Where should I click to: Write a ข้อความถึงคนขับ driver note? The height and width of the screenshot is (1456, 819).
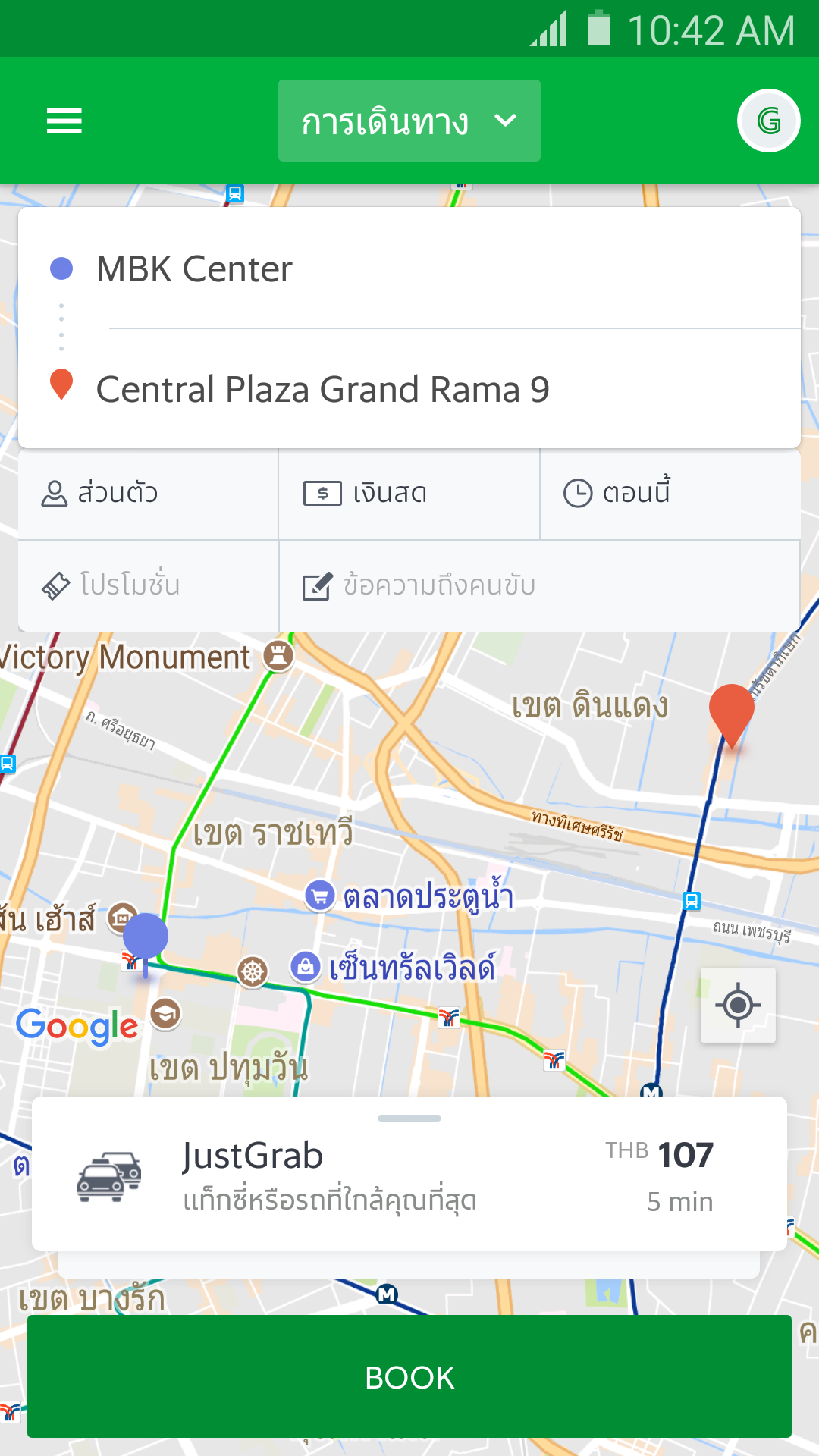click(538, 585)
